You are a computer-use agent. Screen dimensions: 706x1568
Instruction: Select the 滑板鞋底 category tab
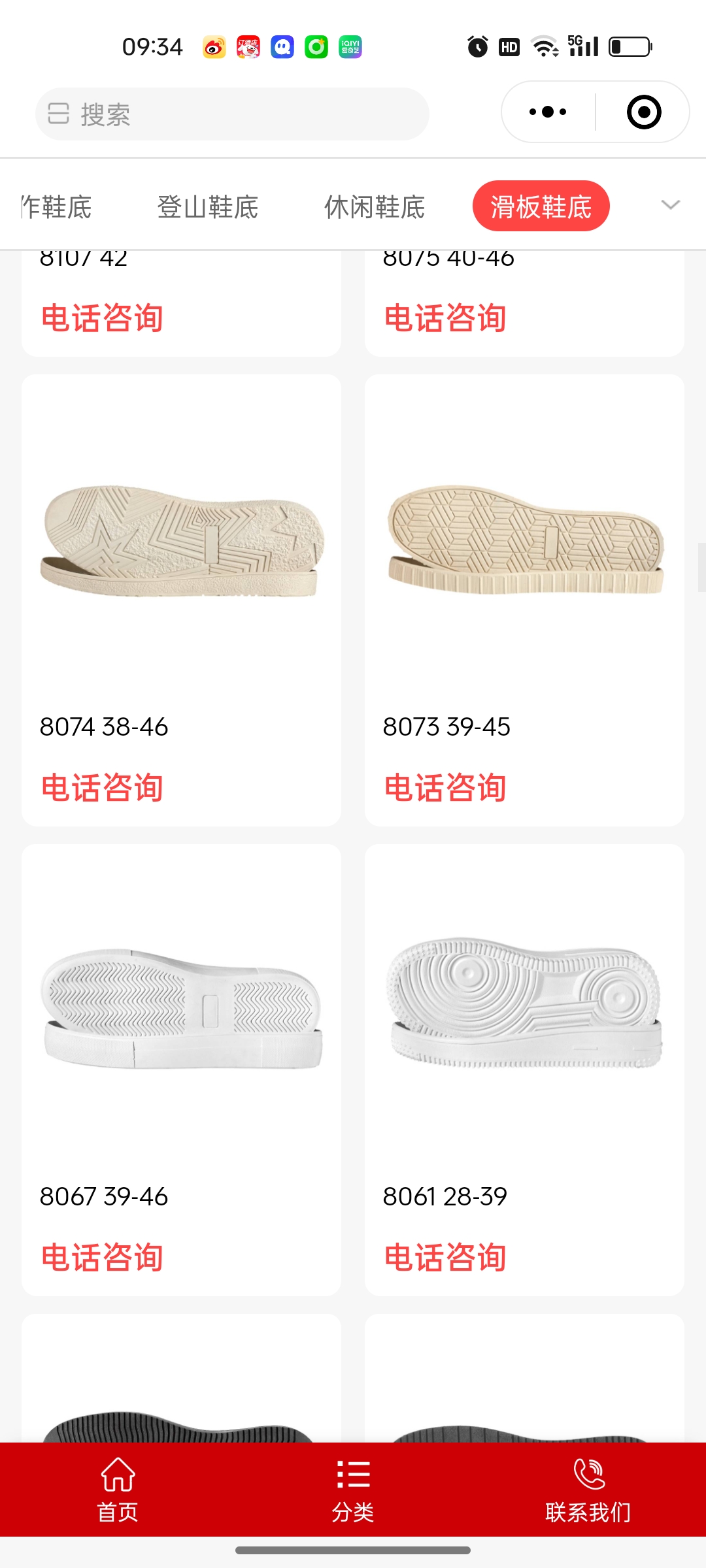tap(541, 206)
